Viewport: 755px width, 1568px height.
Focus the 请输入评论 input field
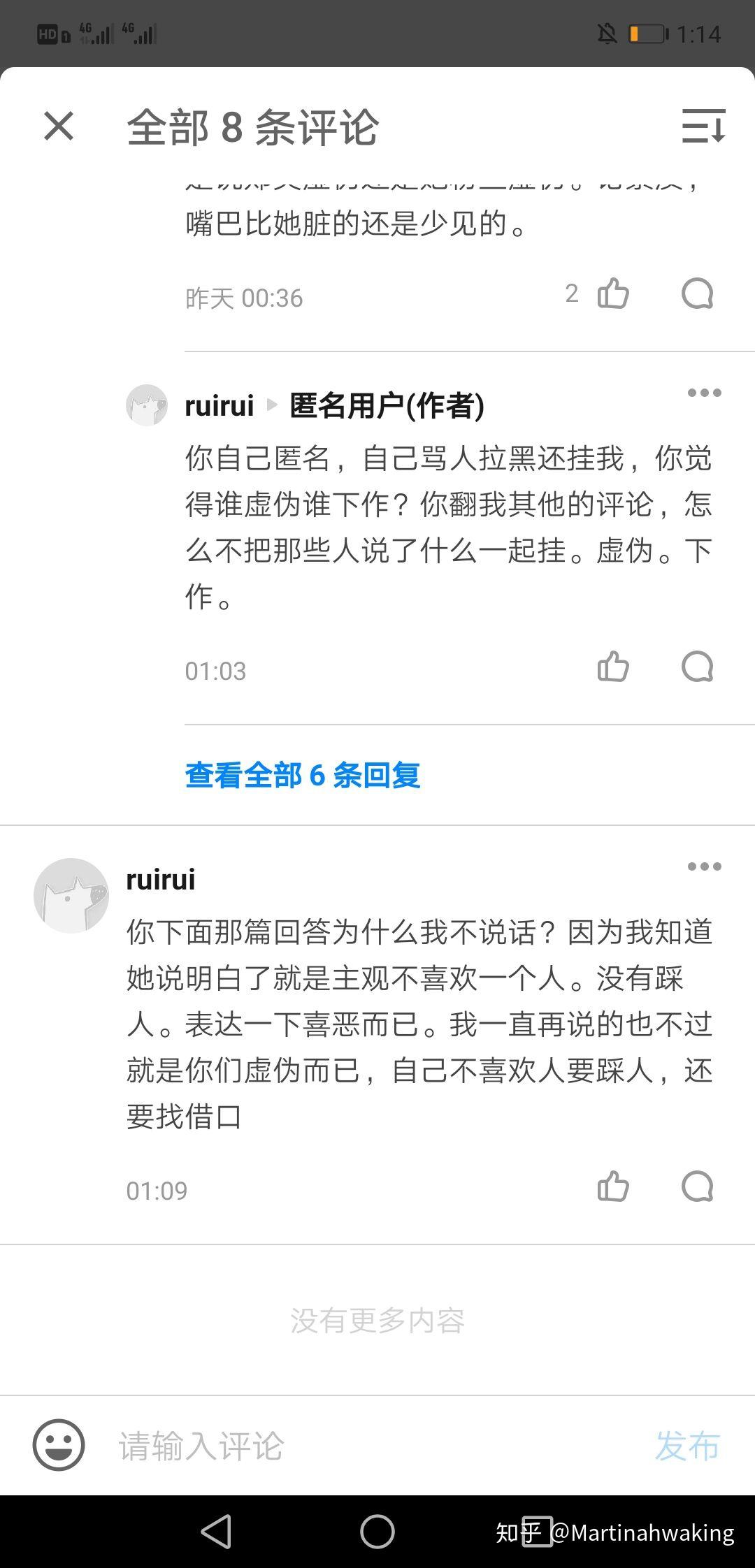click(350, 1445)
